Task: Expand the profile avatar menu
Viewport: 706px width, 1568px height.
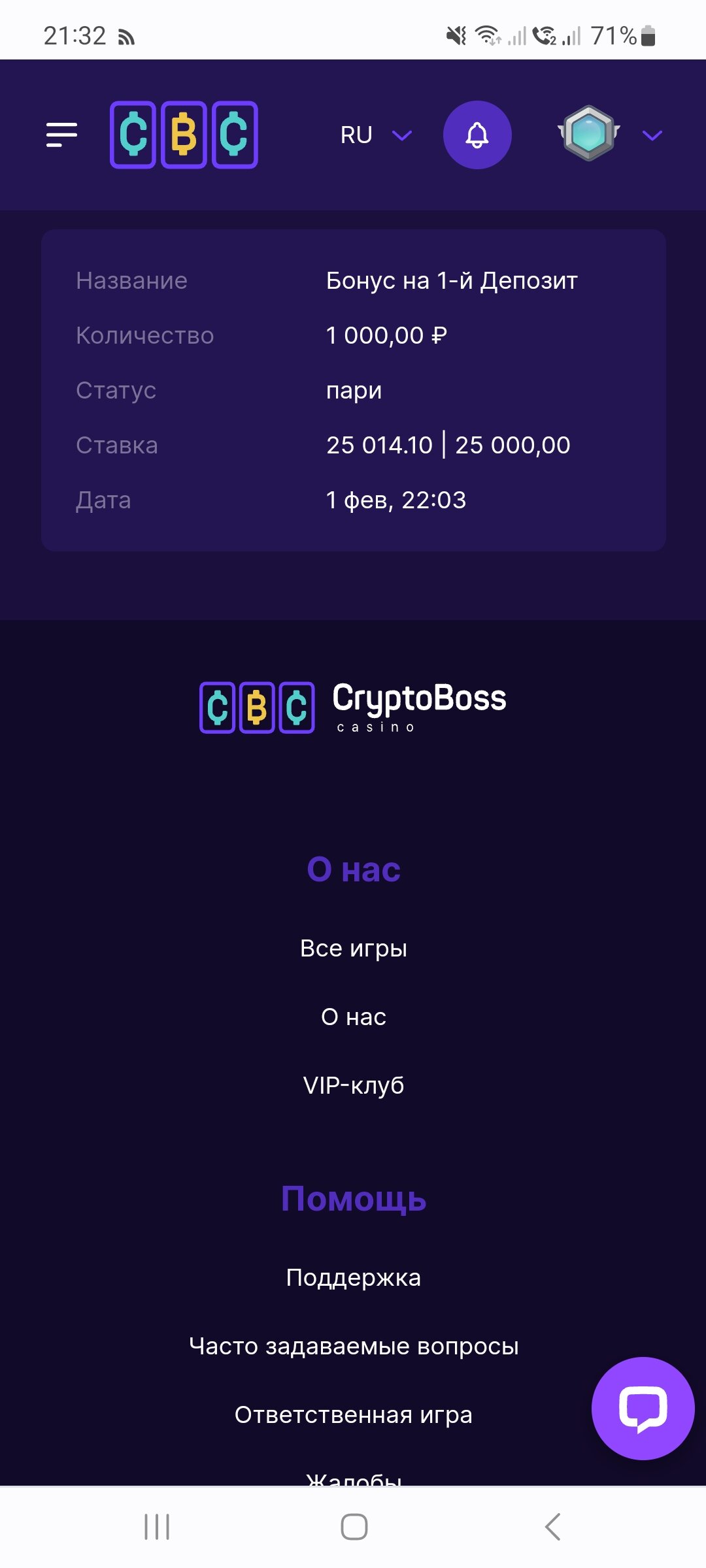Action: (x=609, y=135)
